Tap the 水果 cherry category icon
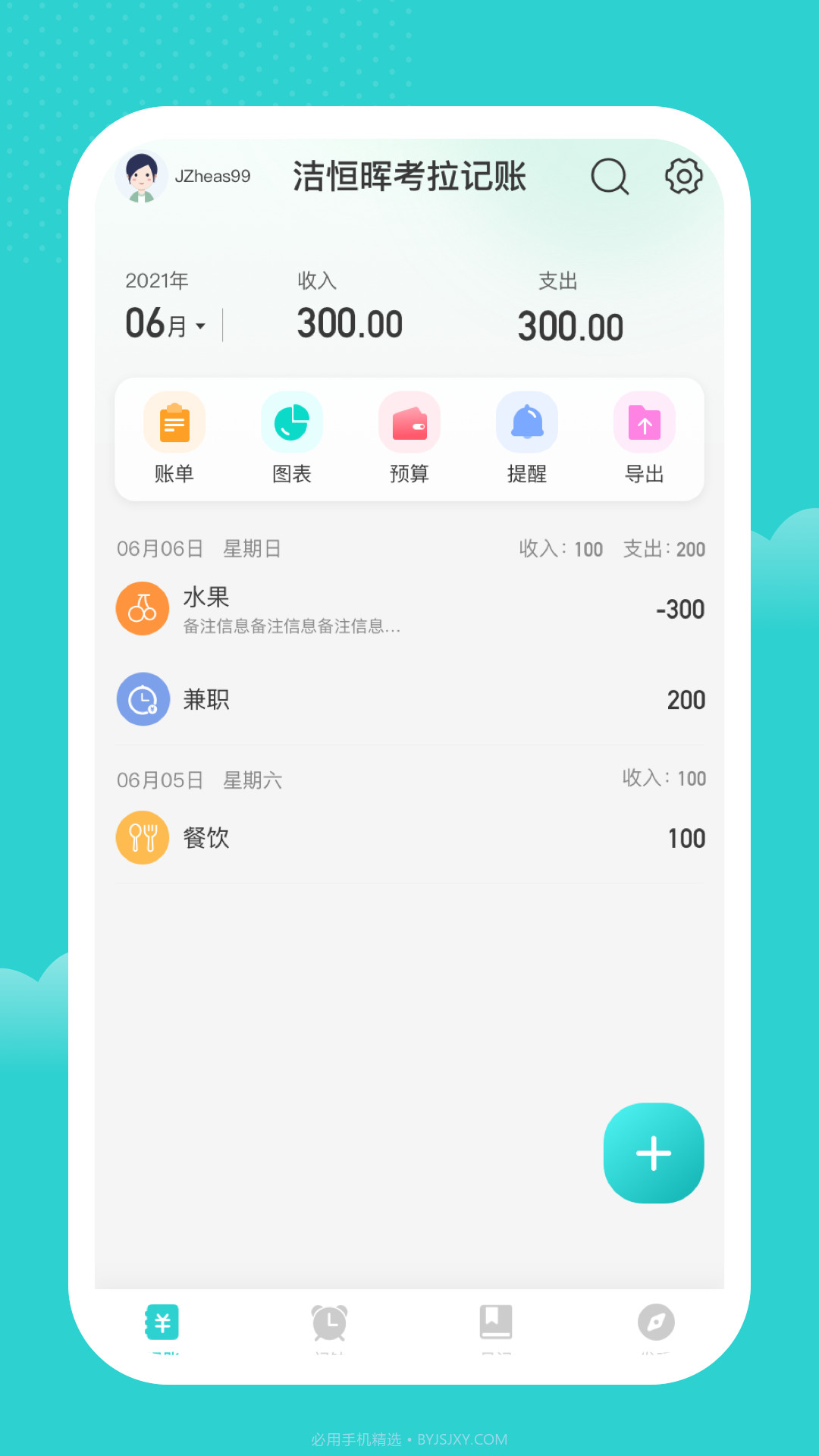The height and width of the screenshot is (1456, 819). [142, 608]
